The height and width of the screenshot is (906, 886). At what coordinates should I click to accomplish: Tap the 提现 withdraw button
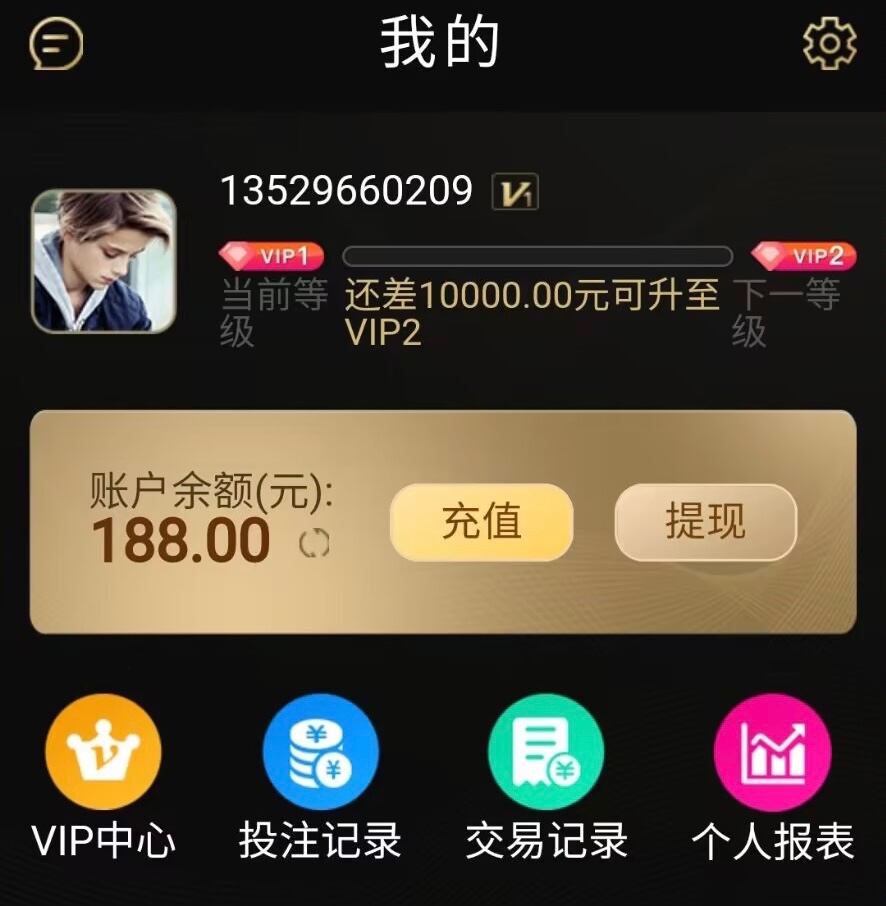705,522
